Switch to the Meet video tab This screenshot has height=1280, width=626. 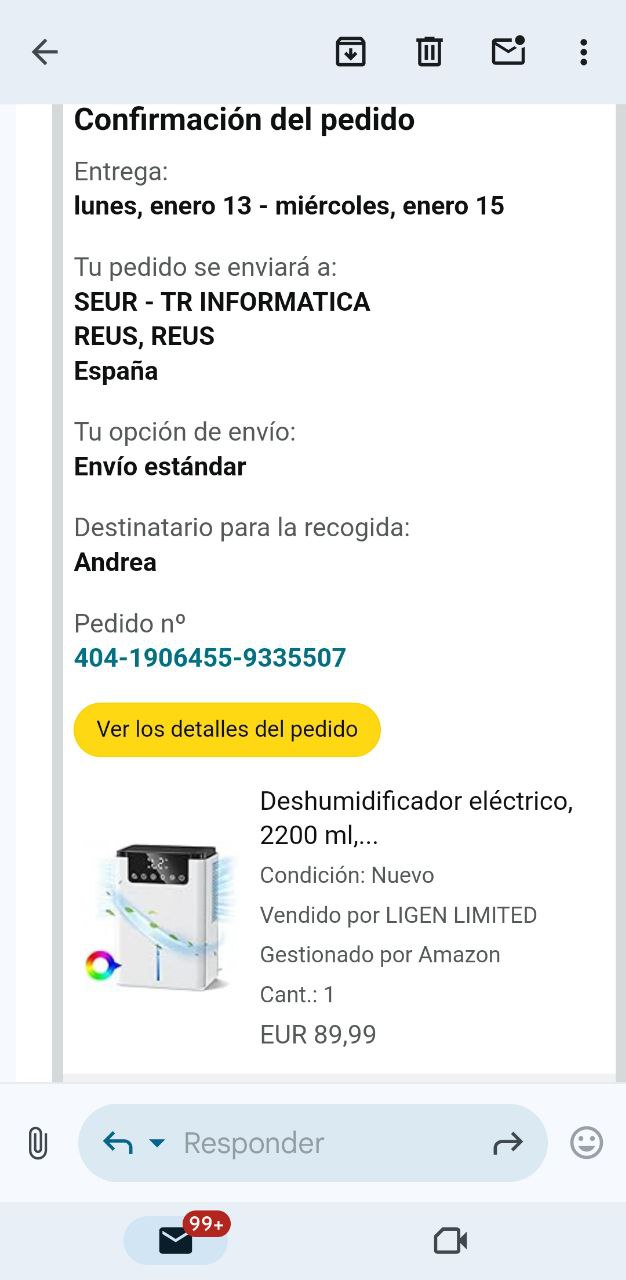(450, 1241)
